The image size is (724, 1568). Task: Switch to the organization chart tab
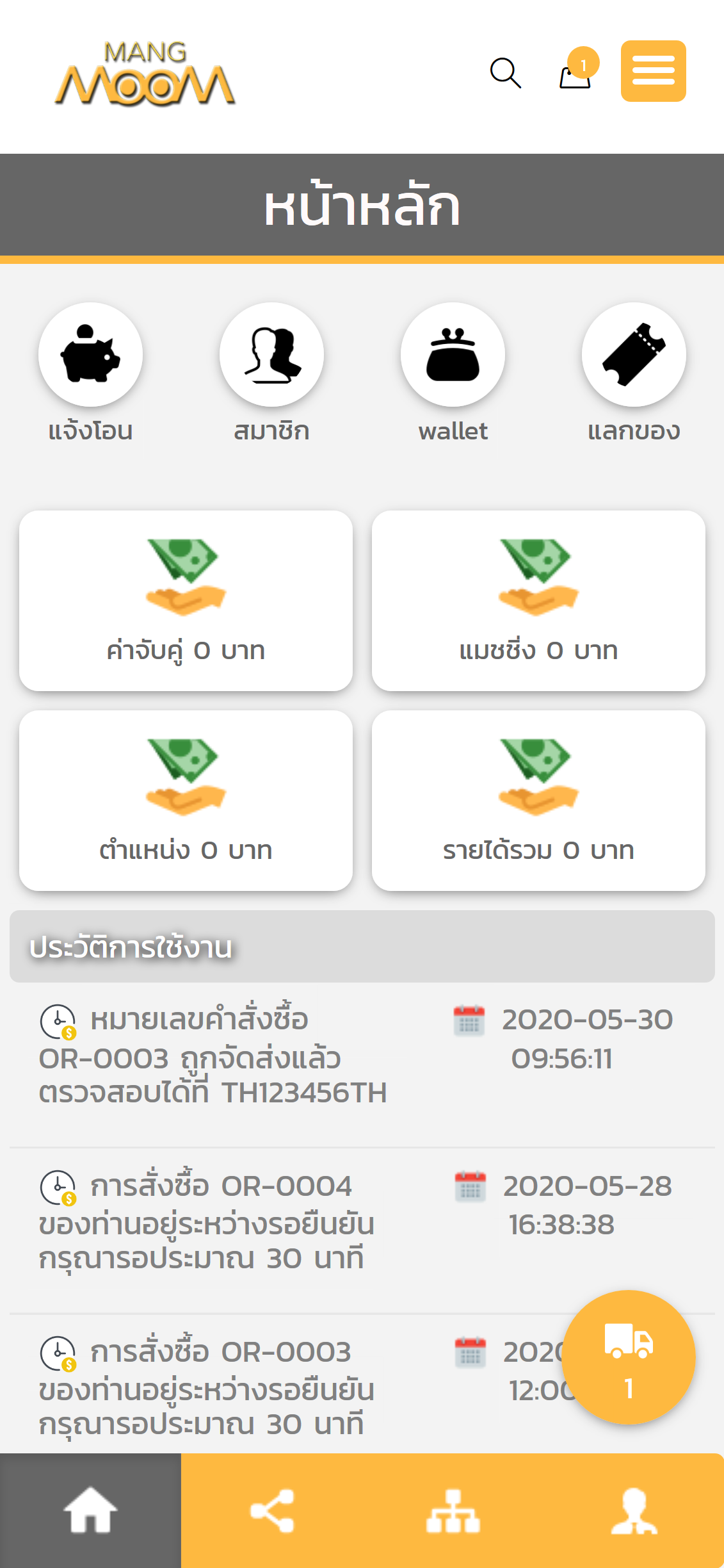453,1510
